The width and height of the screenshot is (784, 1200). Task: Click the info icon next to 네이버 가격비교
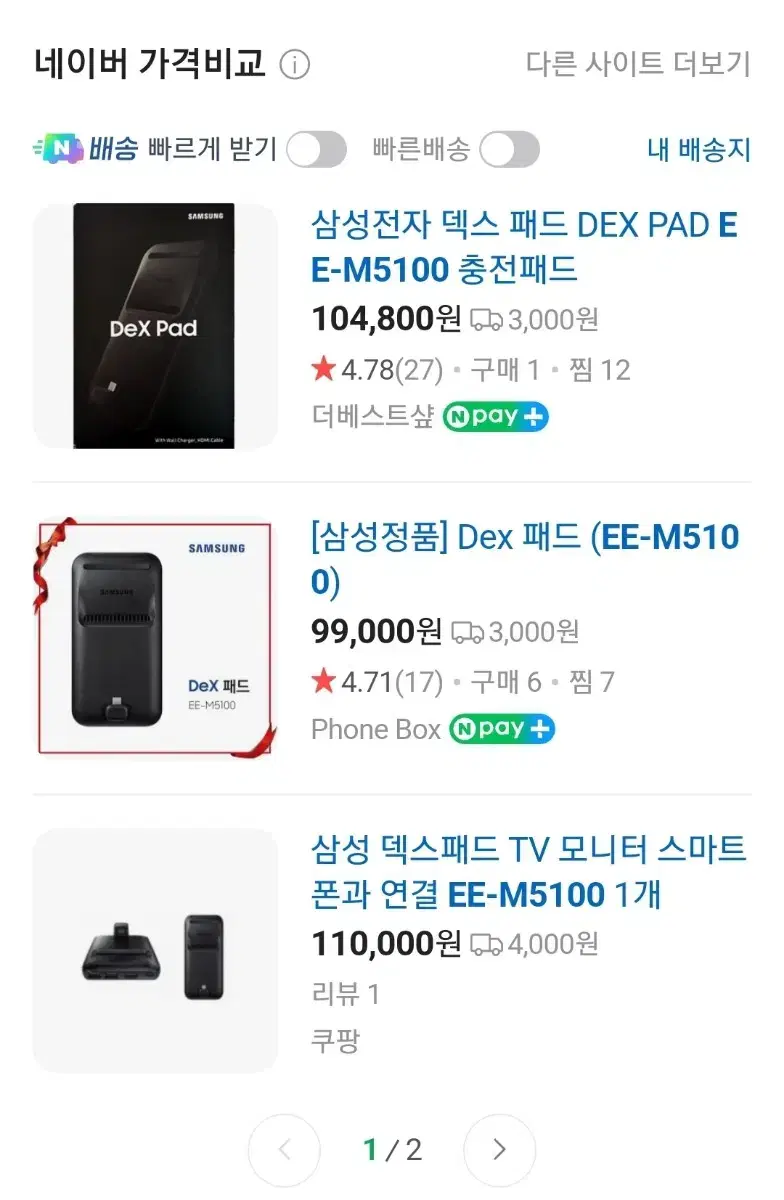pyautogui.click(x=294, y=62)
